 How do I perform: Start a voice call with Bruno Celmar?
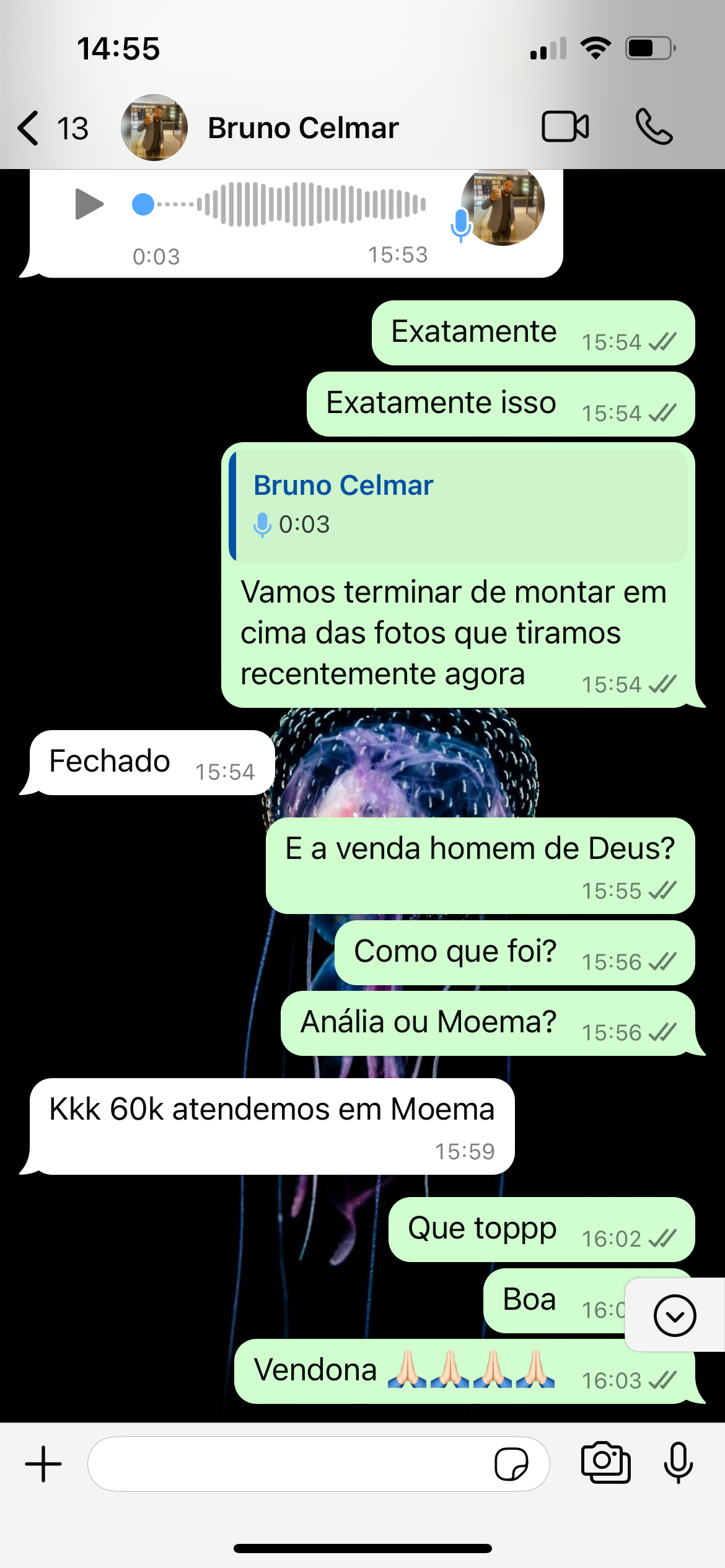tap(654, 127)
